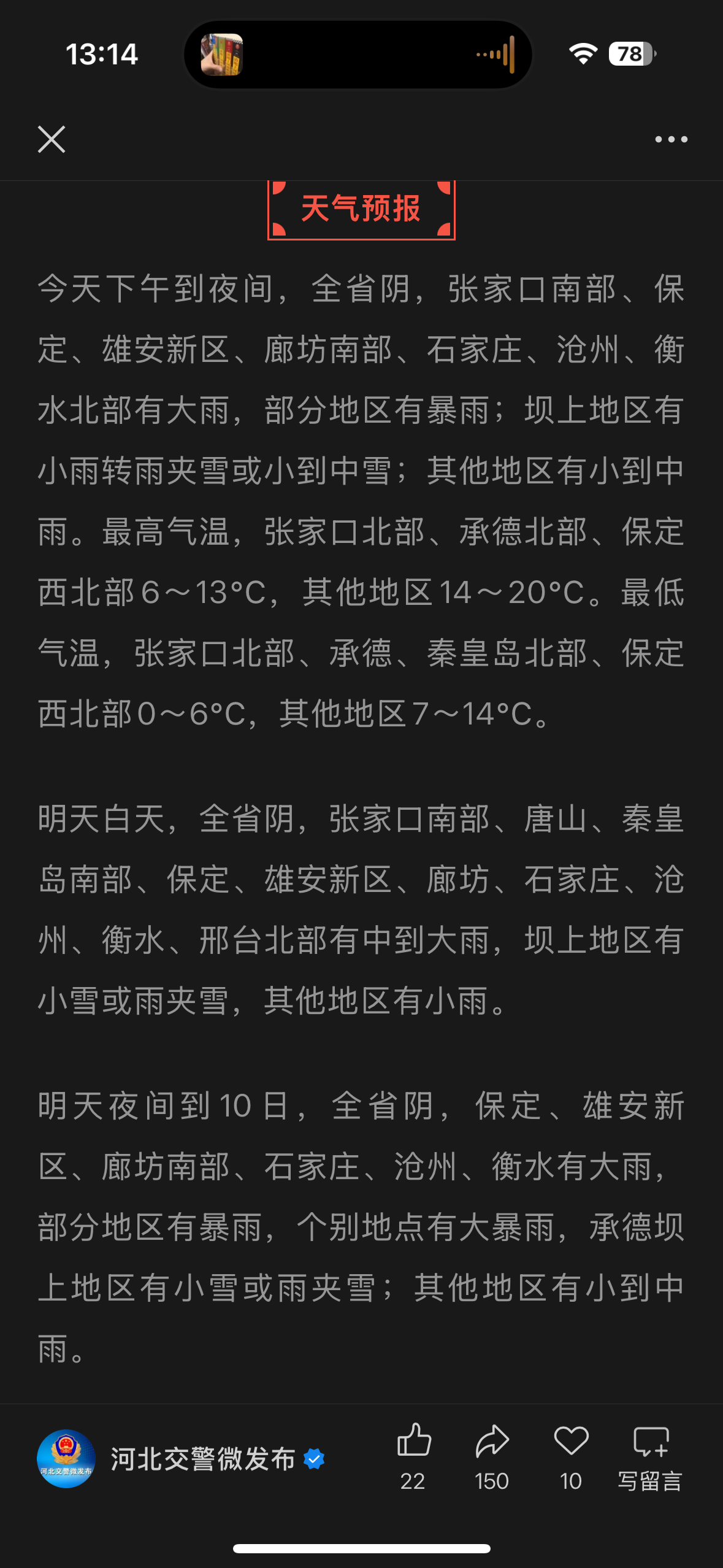Open the 河北交警微发布 account profile
The image size is (723, 1568).
click(202, 1459)
